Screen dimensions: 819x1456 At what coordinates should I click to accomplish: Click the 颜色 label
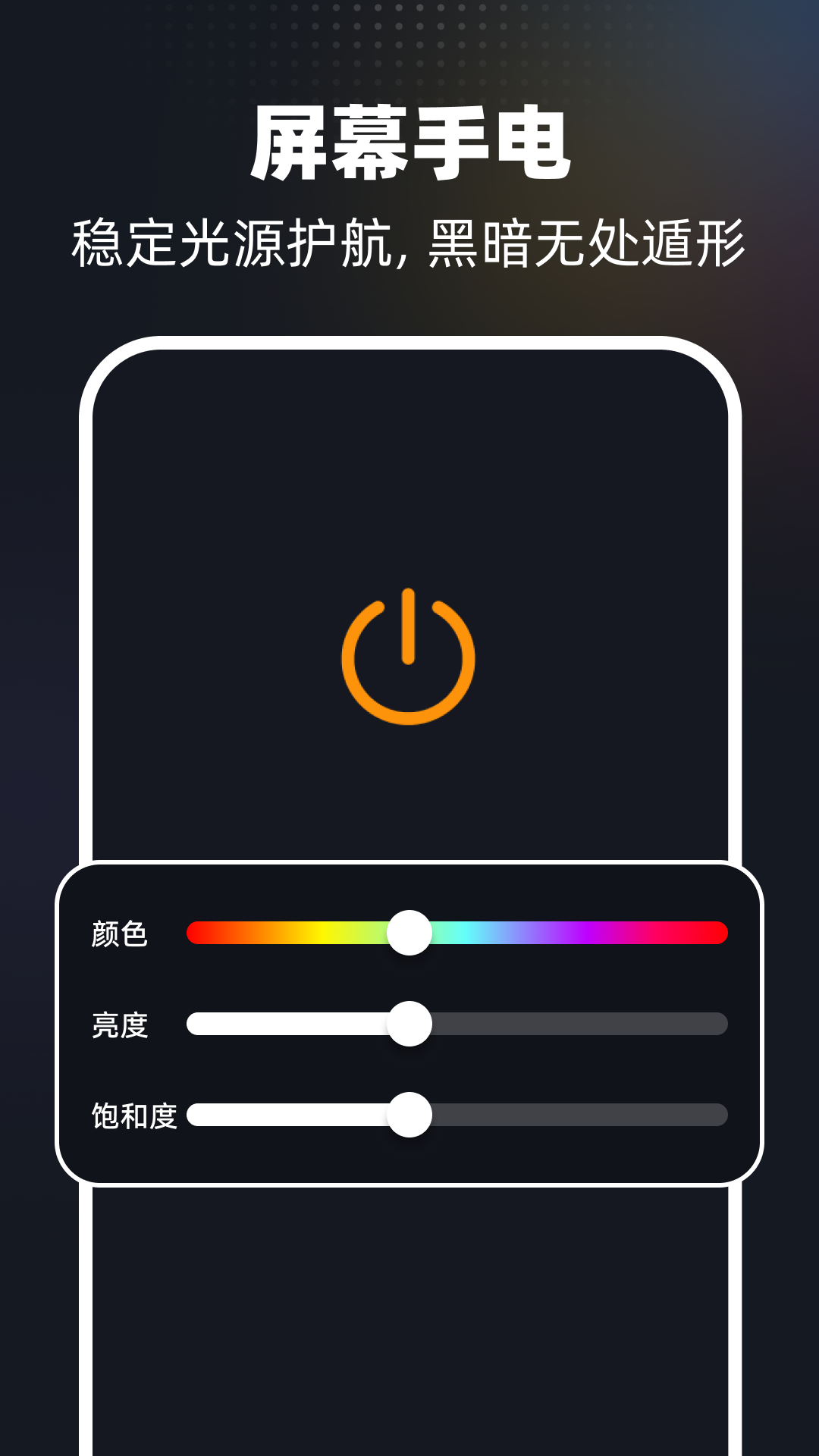click(x=121, y=934)
